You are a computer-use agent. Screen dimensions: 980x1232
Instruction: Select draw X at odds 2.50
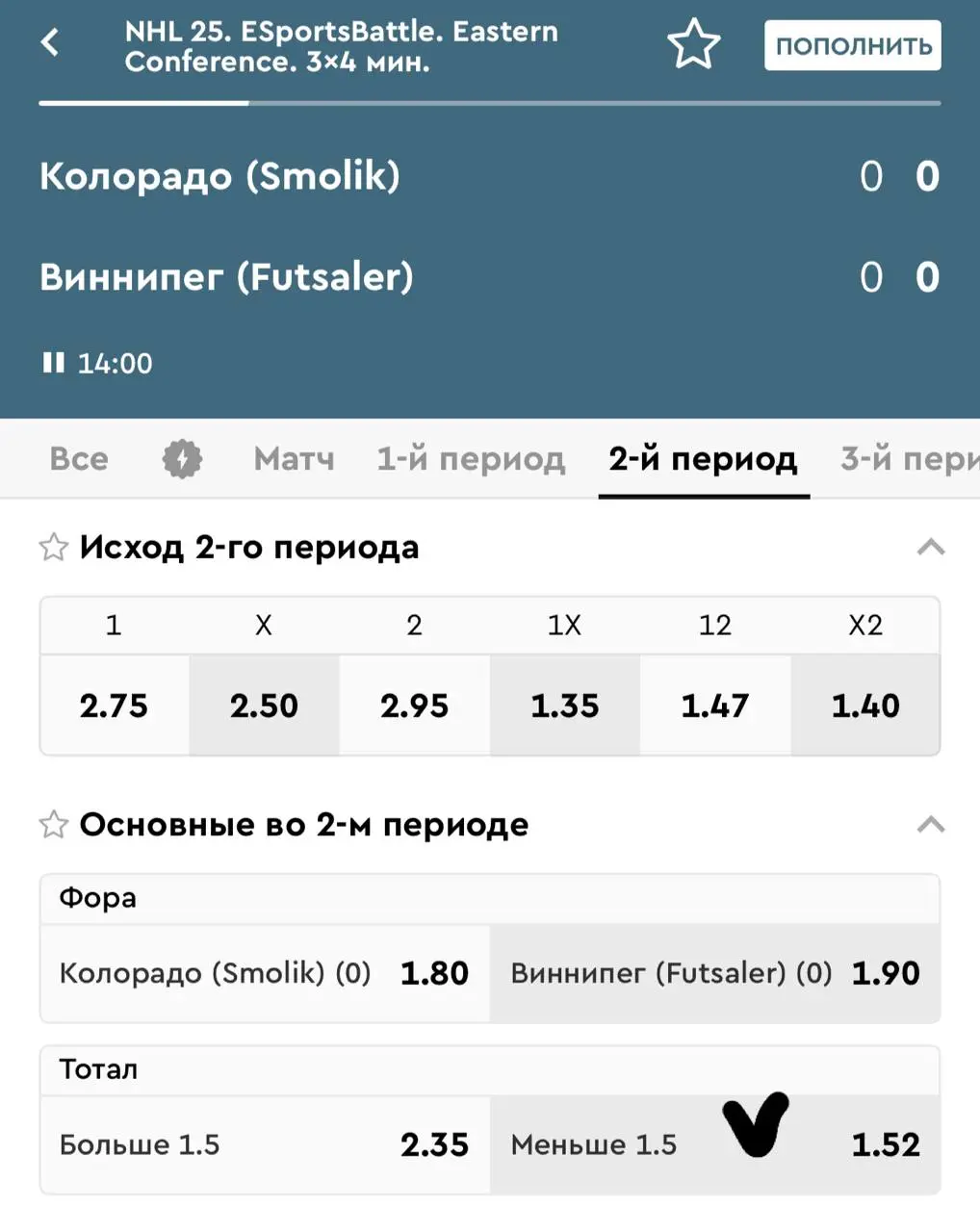tap(264, 706)
